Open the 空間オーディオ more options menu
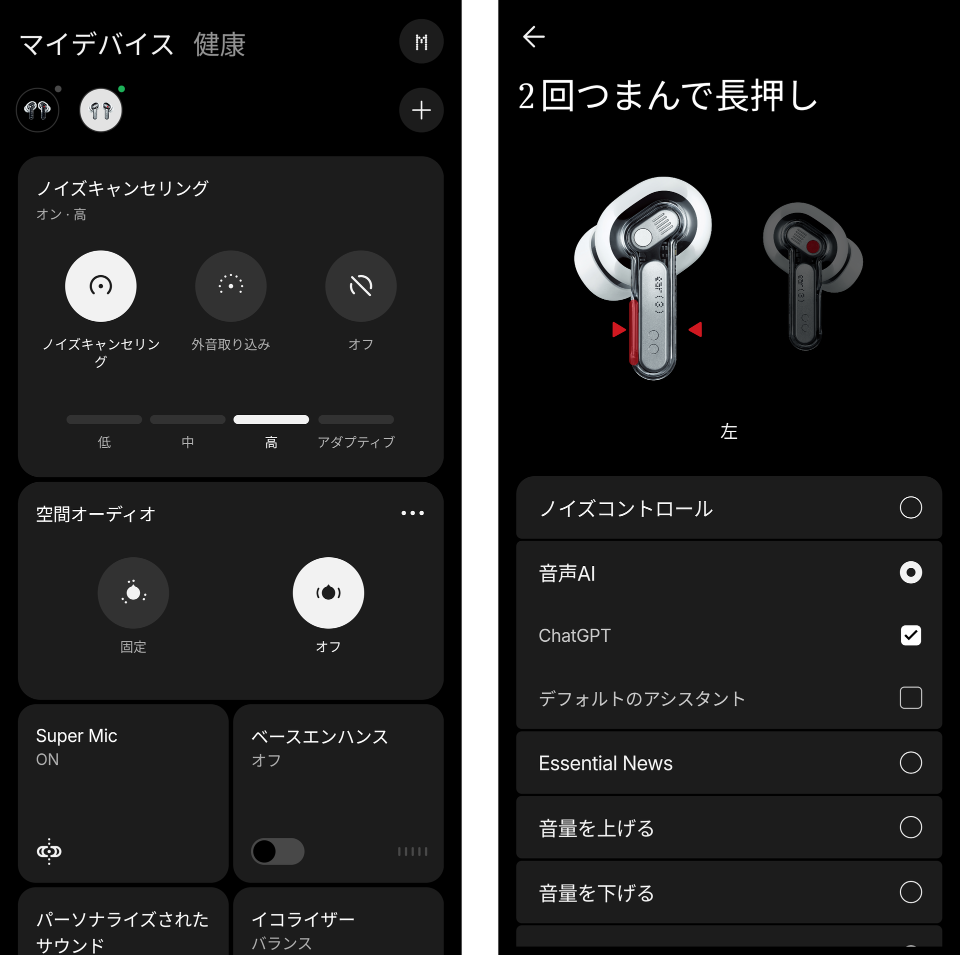The image size is (960, 955). (412, 513)
